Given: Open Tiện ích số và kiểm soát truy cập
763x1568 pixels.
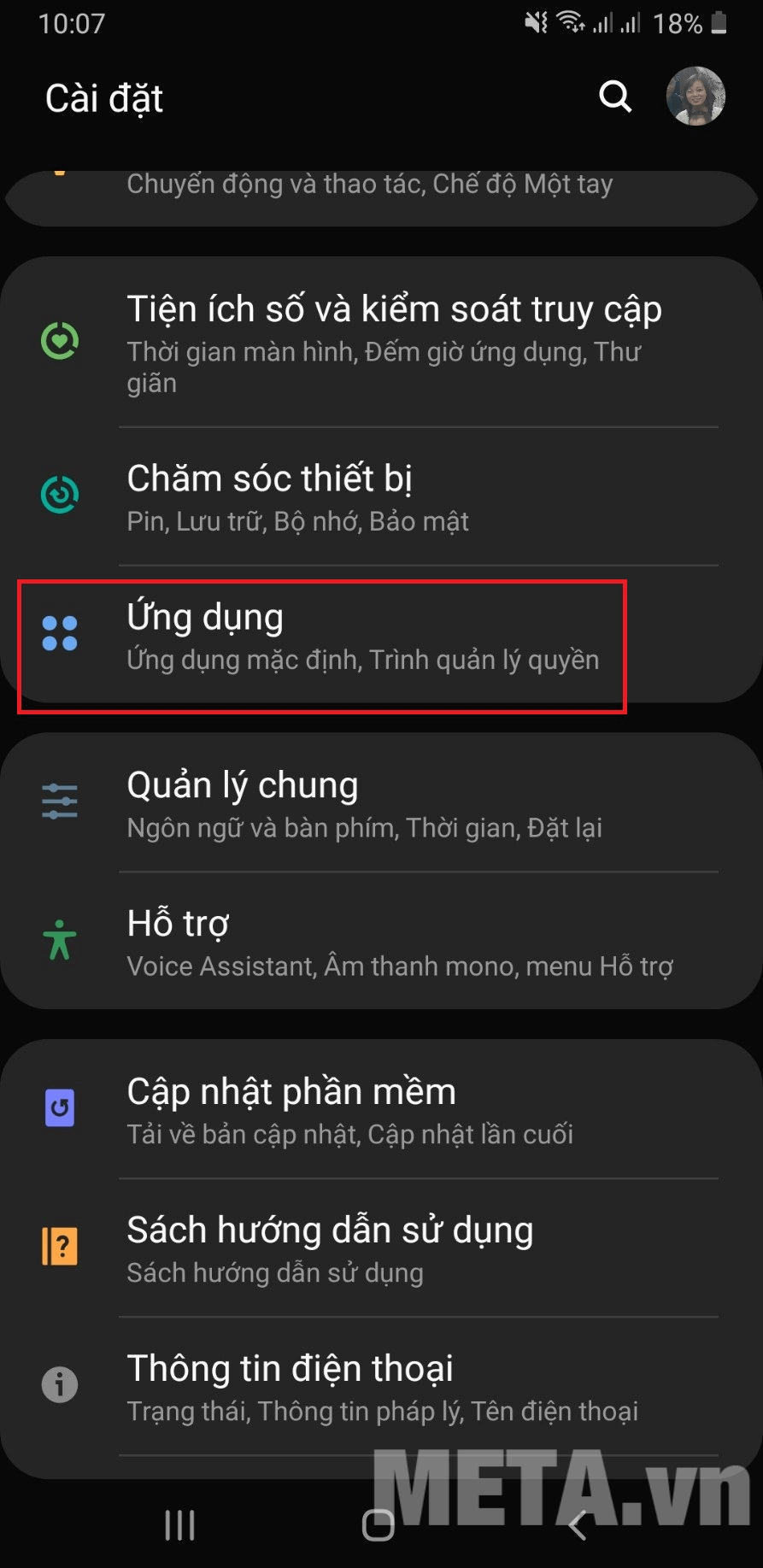Looking at the screenshot, I should 393,342.
